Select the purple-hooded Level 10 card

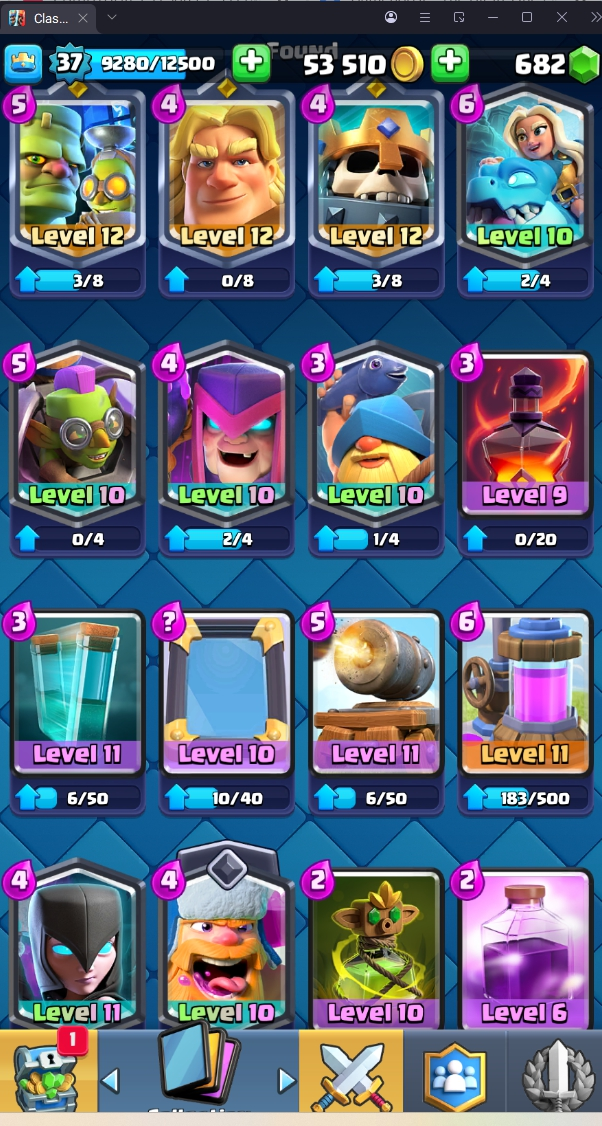[226, 440]
